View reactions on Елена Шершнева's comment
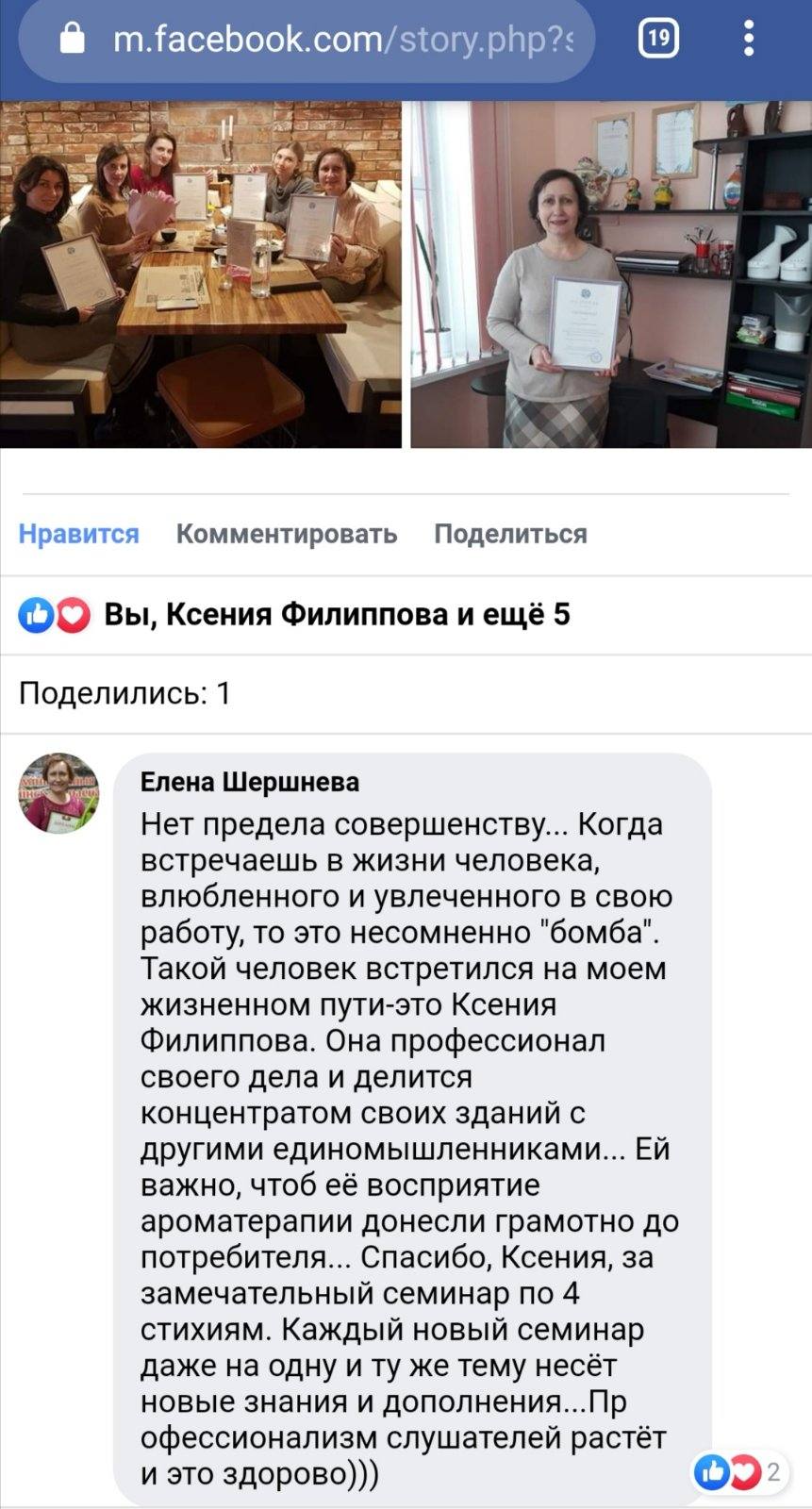 click(x=739, y=1471)
